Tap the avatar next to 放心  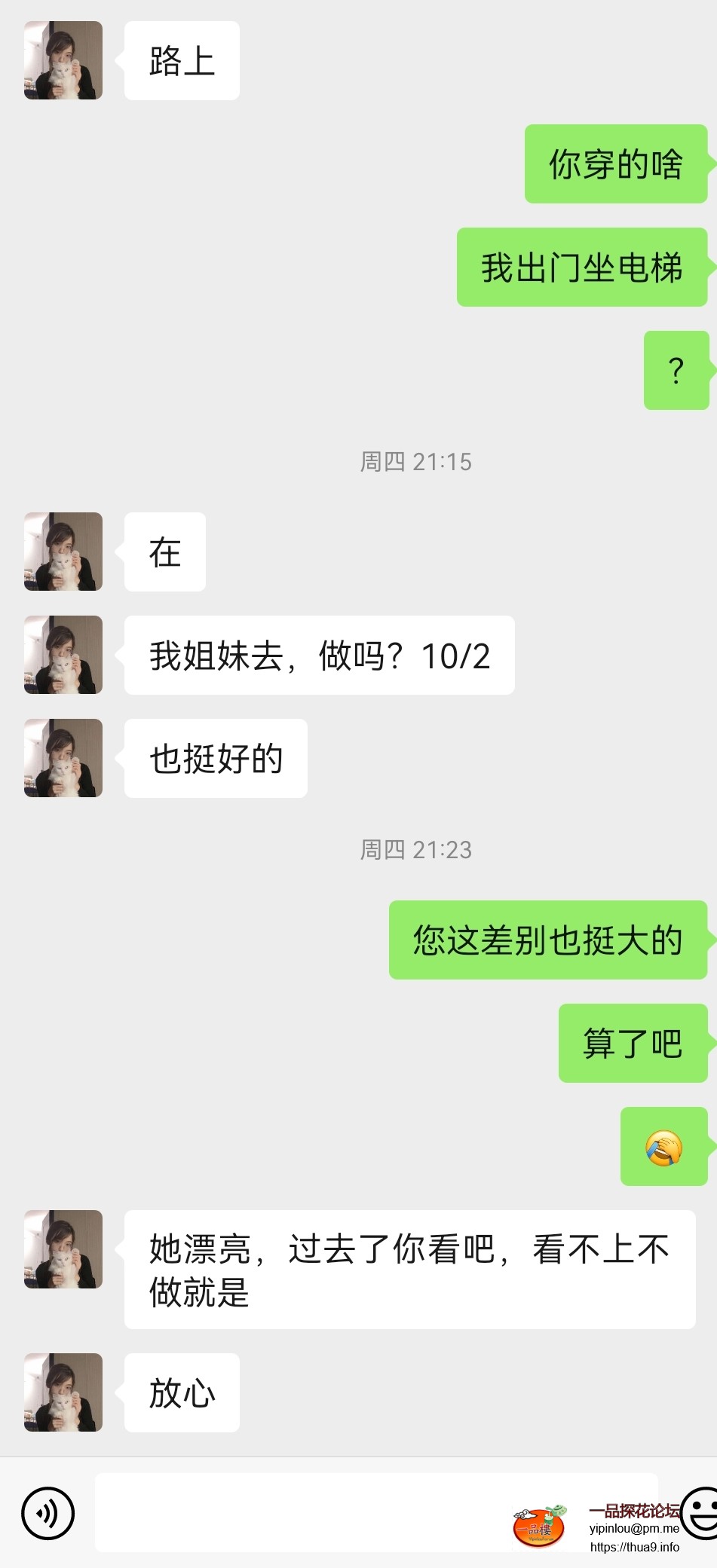pos(63,1392)
